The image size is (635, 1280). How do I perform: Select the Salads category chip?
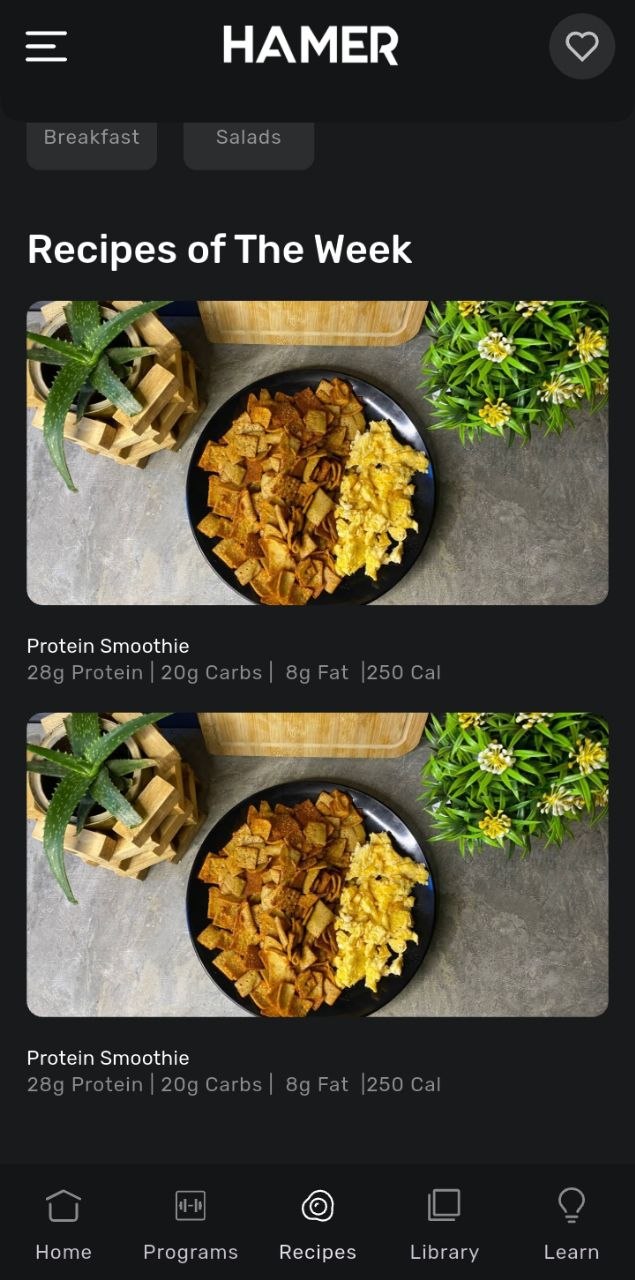(248, 140)
